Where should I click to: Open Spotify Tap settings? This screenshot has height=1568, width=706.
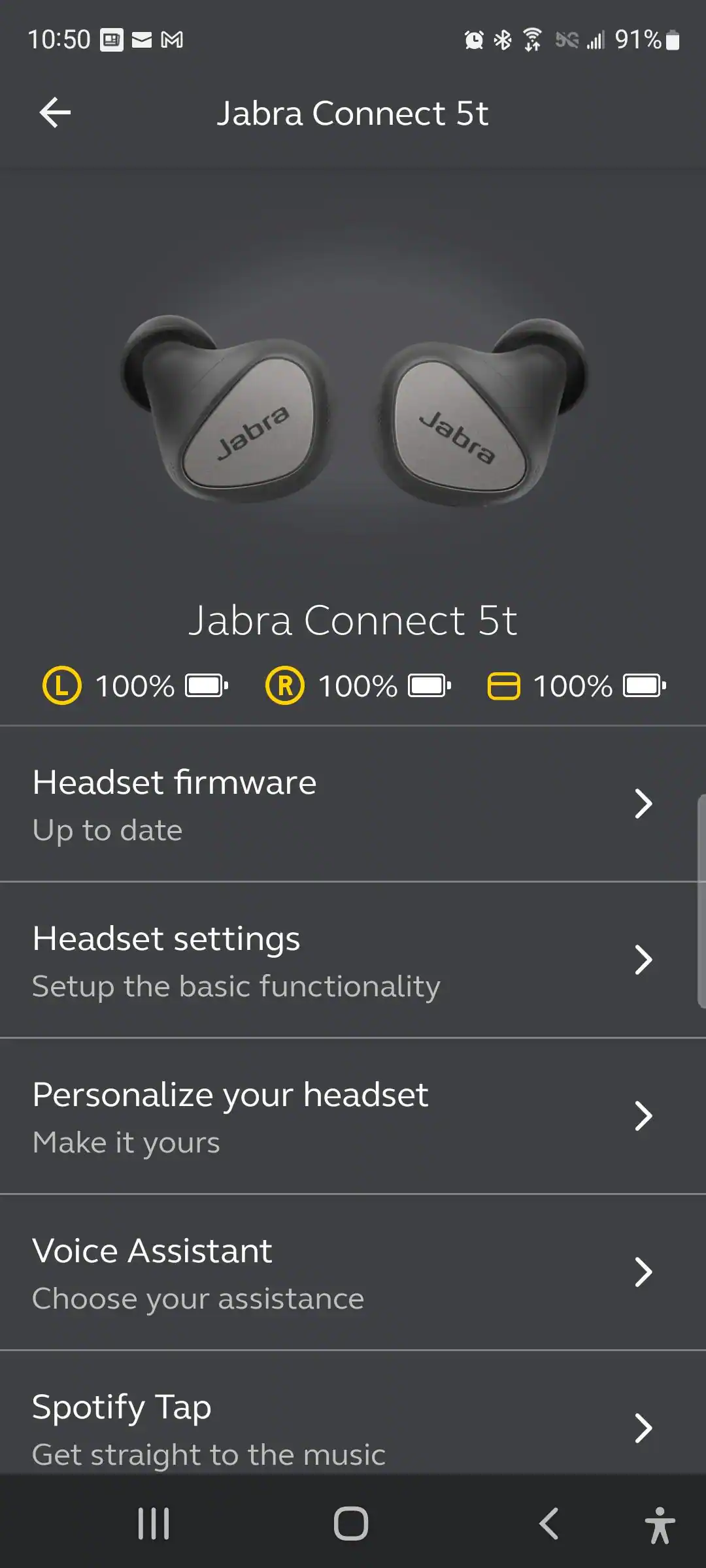(x=353, y=1424)
